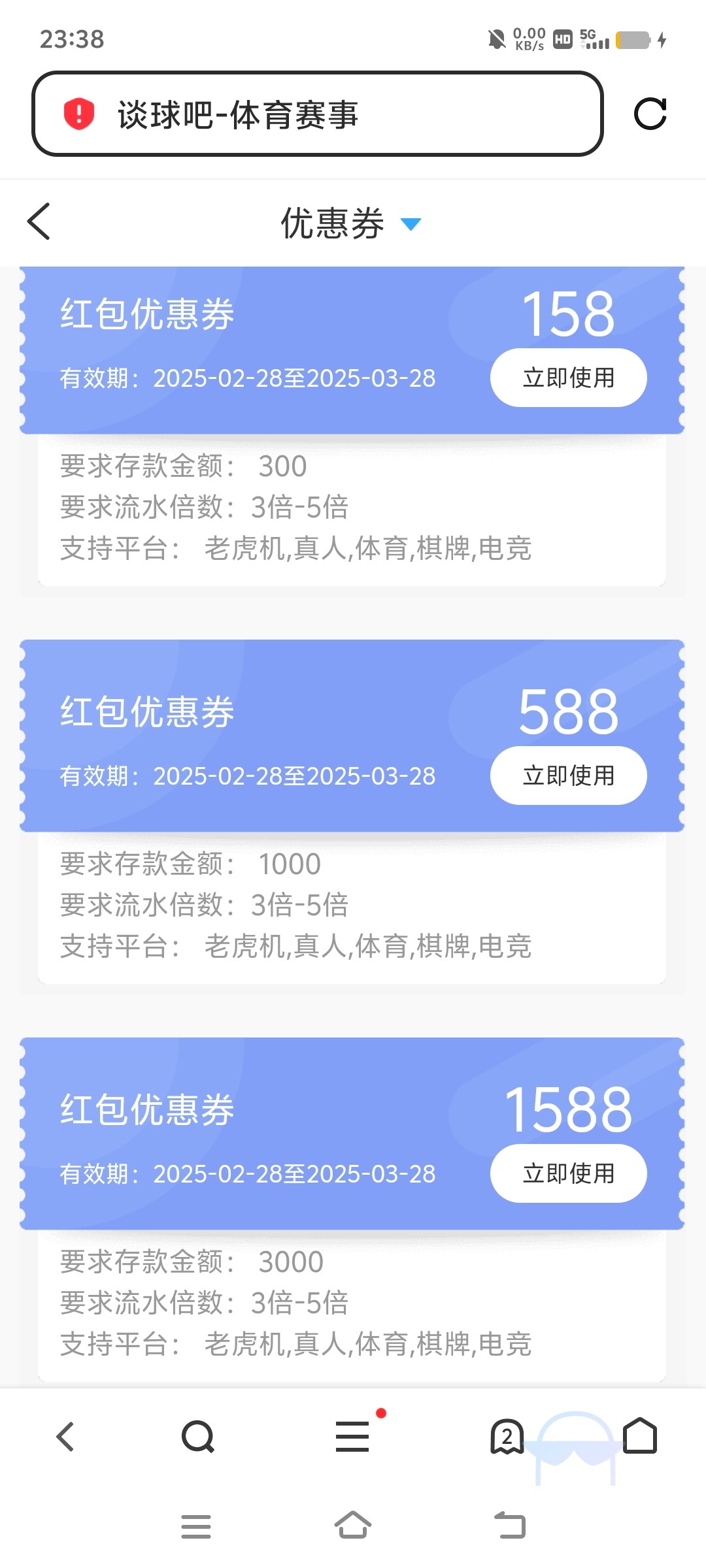Tap 立即使用 on the 588 coupon
The image size is (706, 1568).
pos(568,776)
